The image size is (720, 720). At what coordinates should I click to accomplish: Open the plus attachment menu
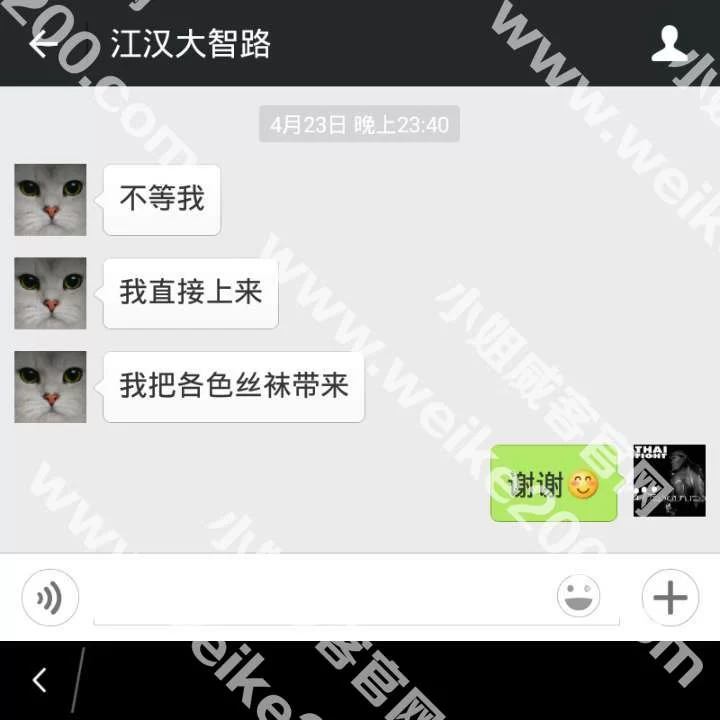pos(669,598)
